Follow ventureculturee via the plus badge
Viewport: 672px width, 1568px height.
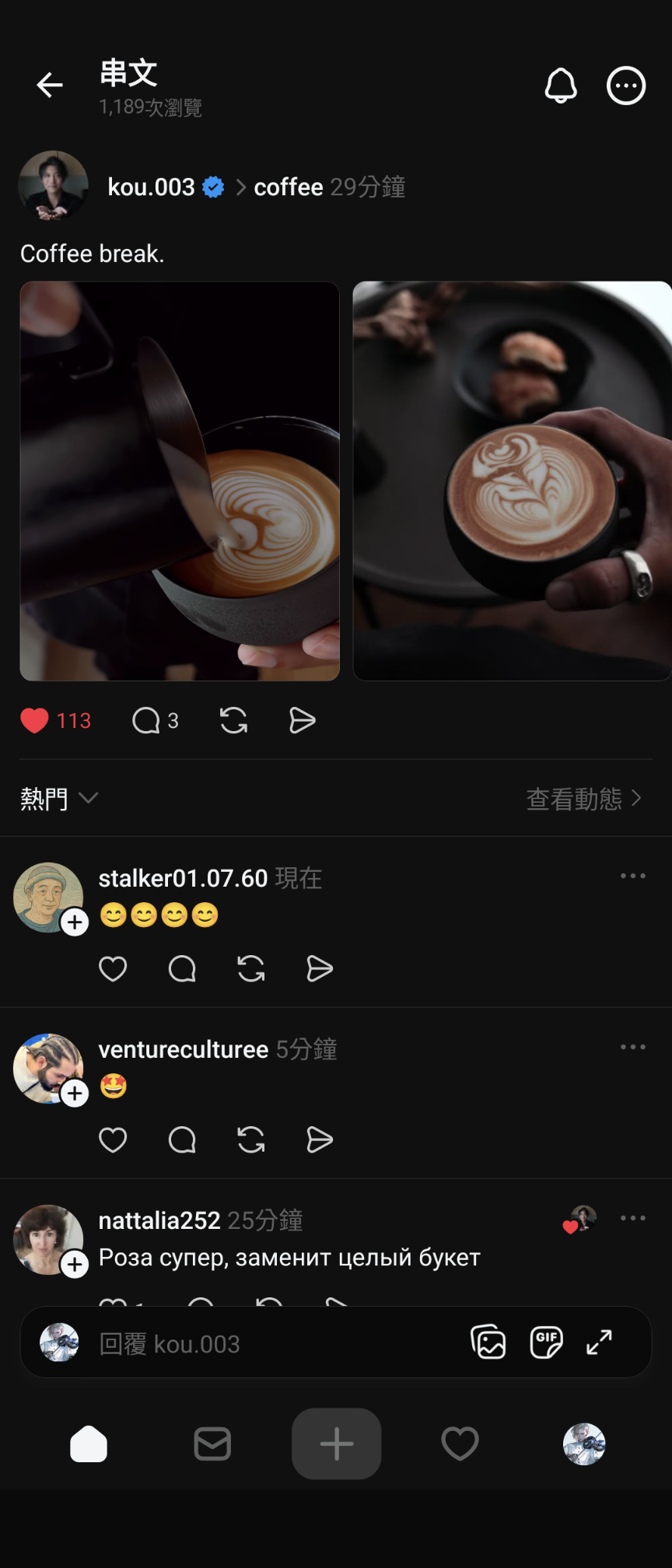tap(75, 1094)
